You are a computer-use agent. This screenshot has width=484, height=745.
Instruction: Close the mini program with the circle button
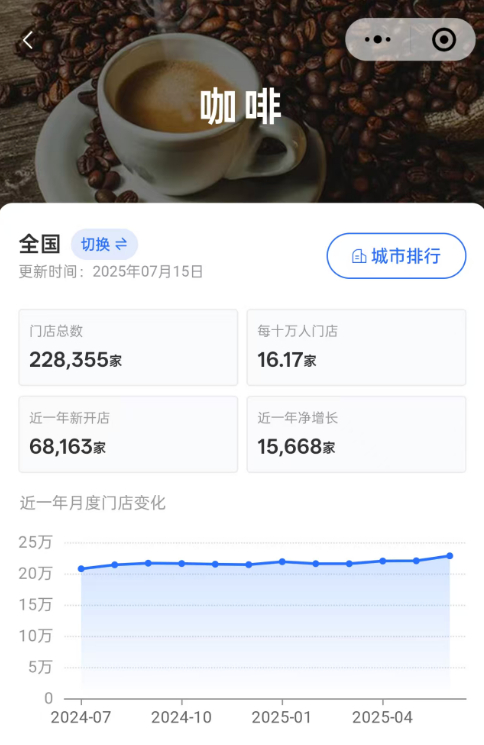[444, 39]
